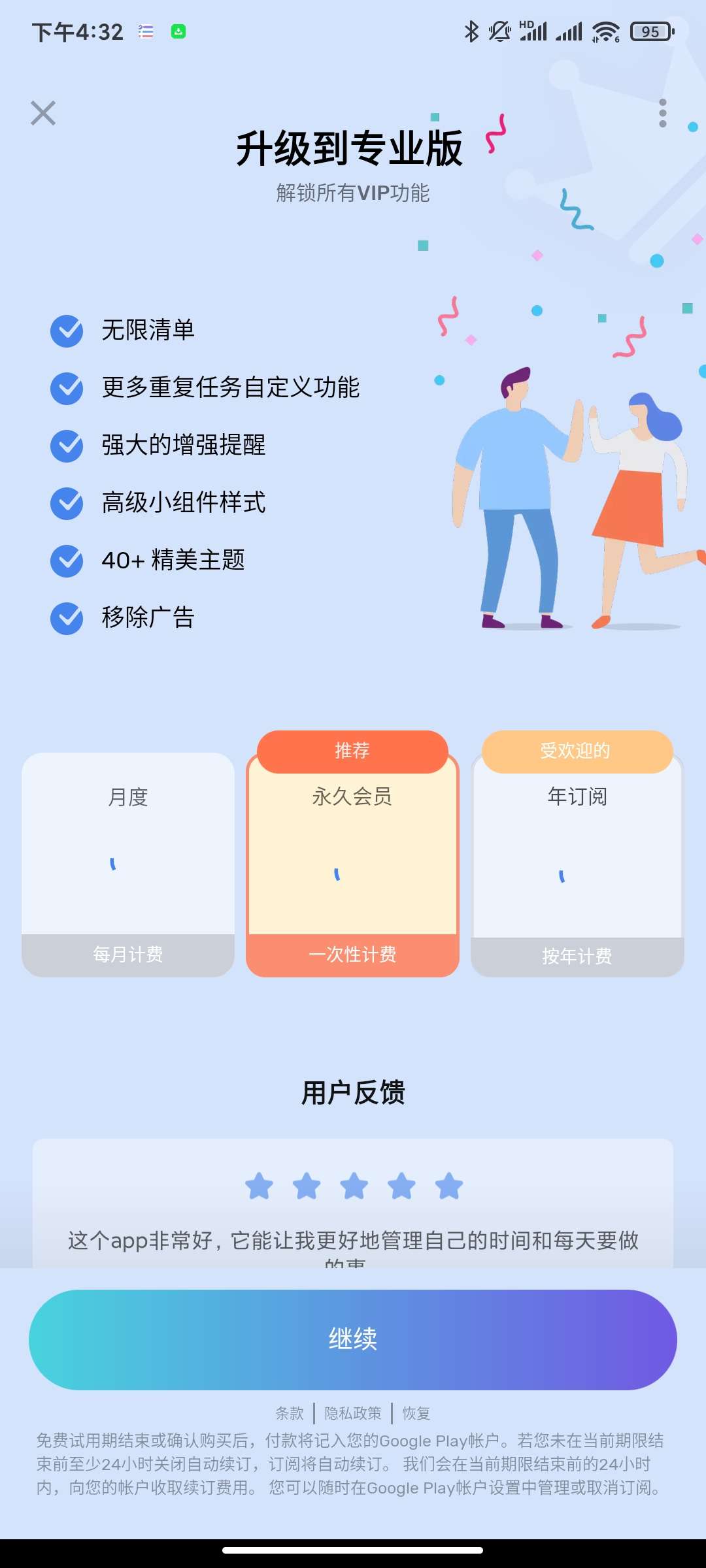The height and width of the screenshot is (1568, 706).
Task: Open the three-dot overflow menu
Action: pyautogui.click(x=662, y=113)
